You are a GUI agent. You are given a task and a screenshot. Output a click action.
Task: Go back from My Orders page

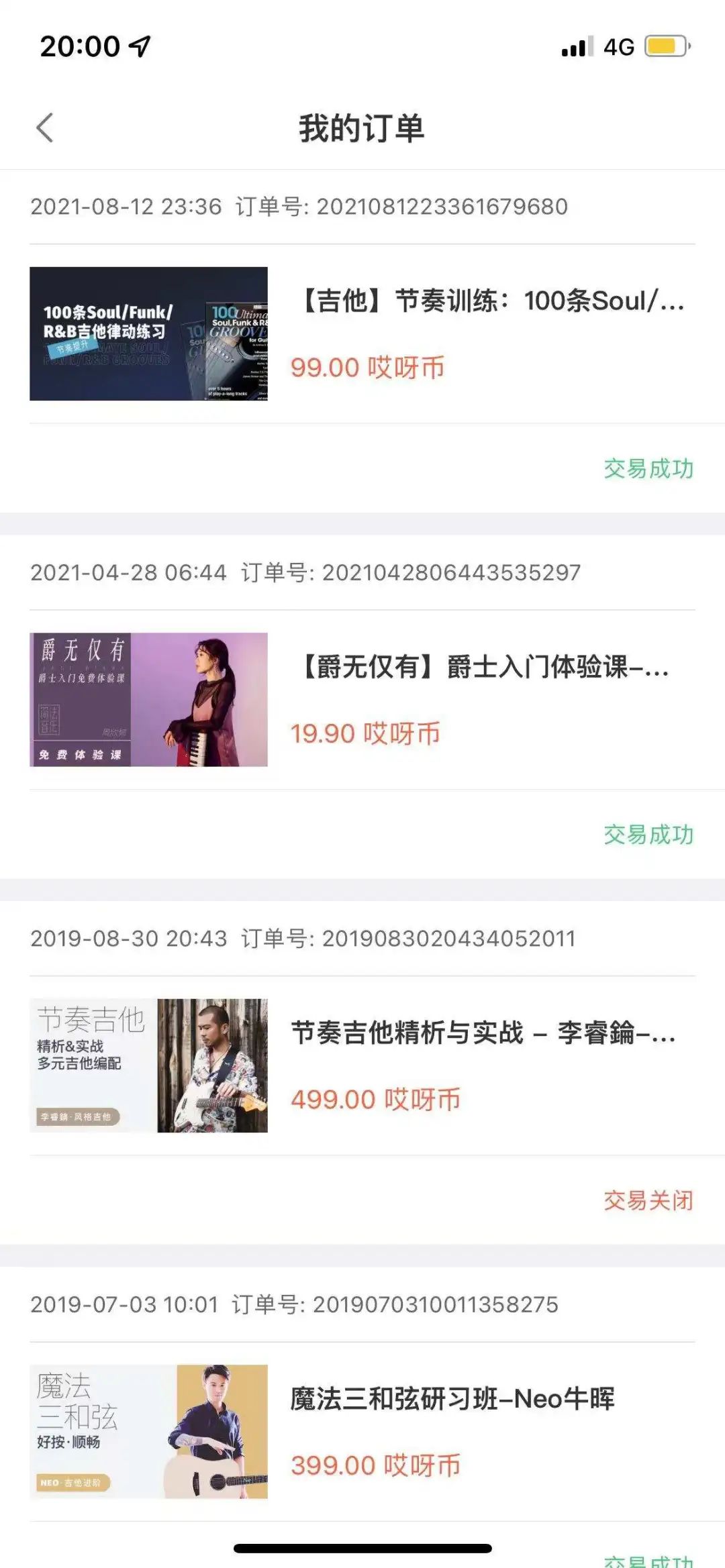tap(45, 127)
